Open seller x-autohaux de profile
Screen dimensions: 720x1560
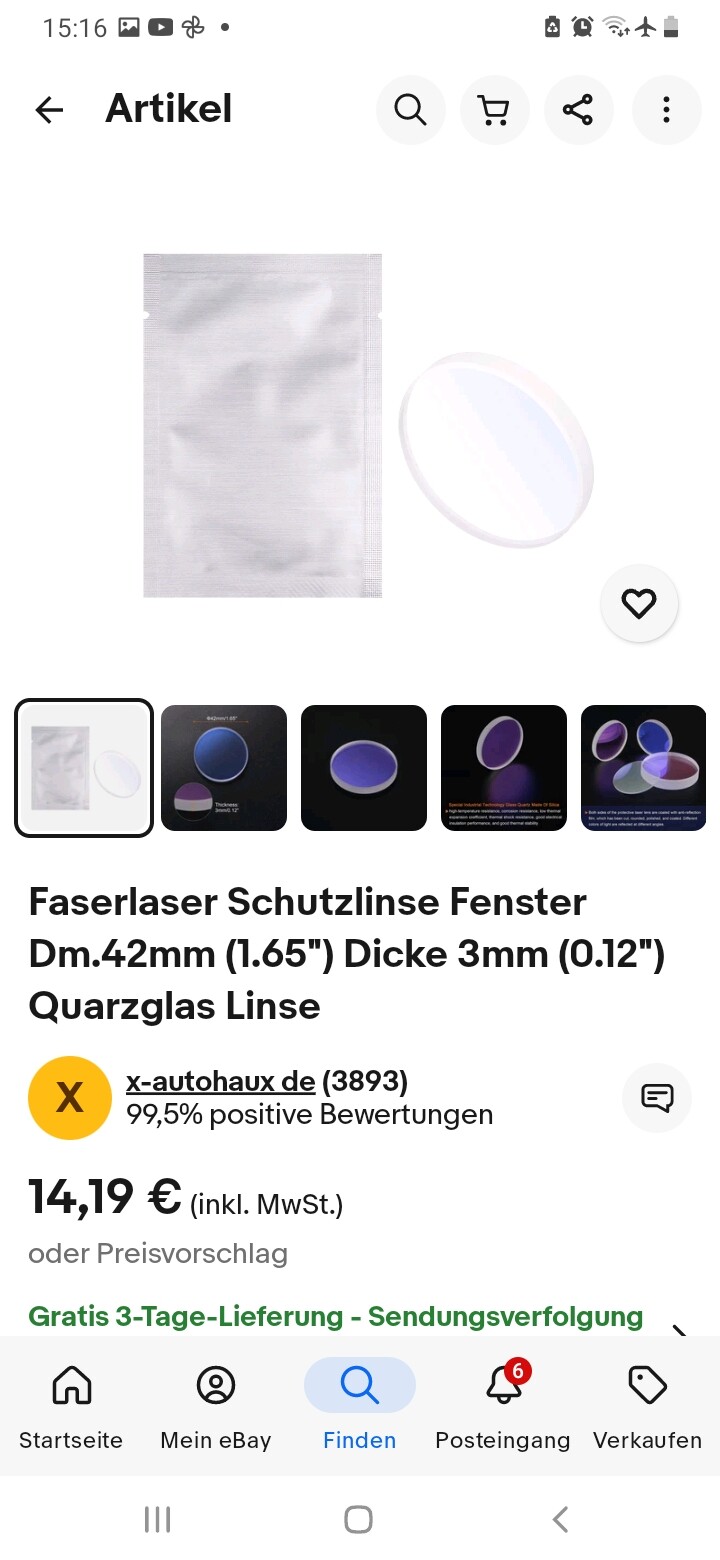pos(220,1081)
